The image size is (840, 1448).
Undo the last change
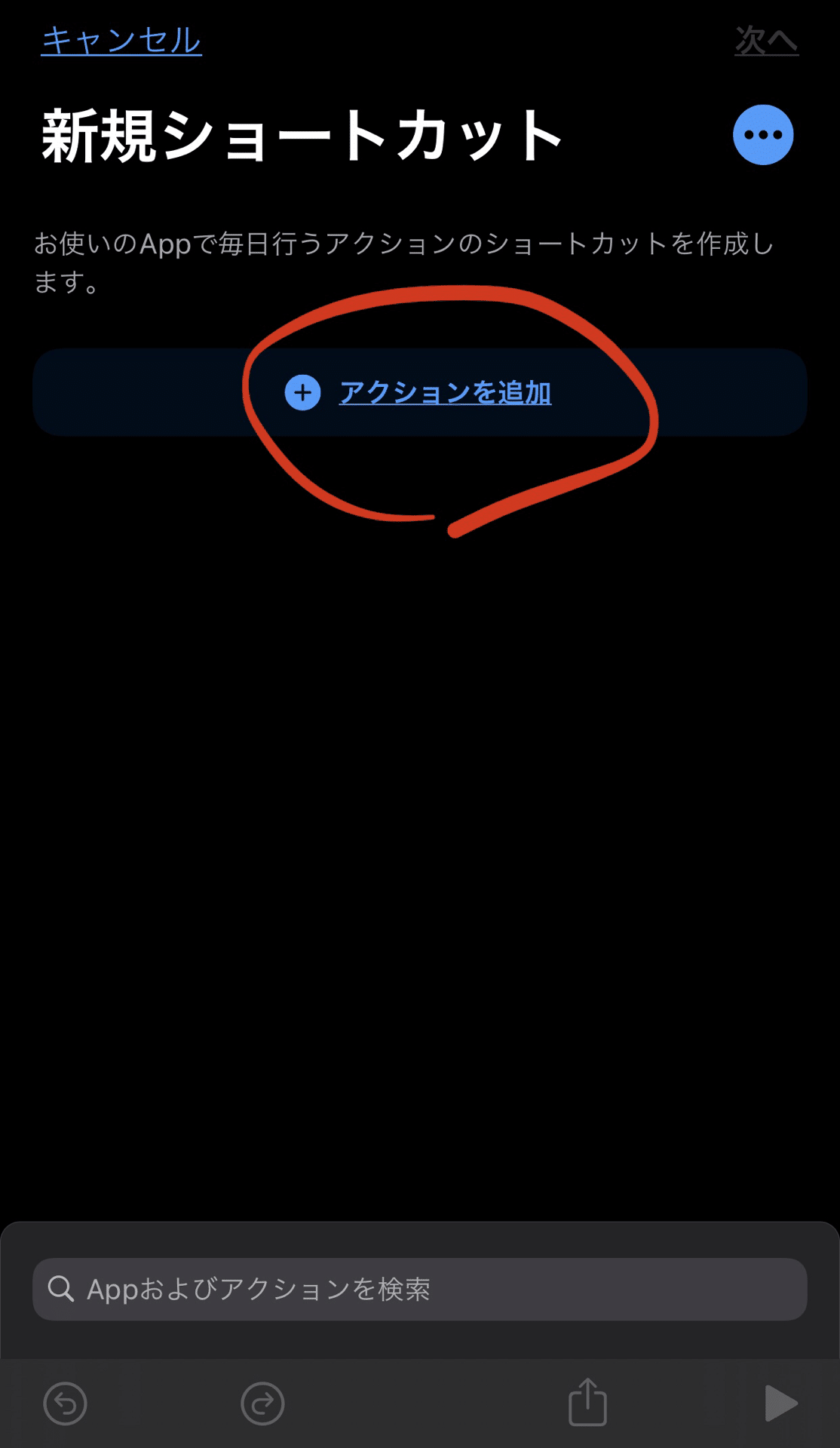[66, 1404]
